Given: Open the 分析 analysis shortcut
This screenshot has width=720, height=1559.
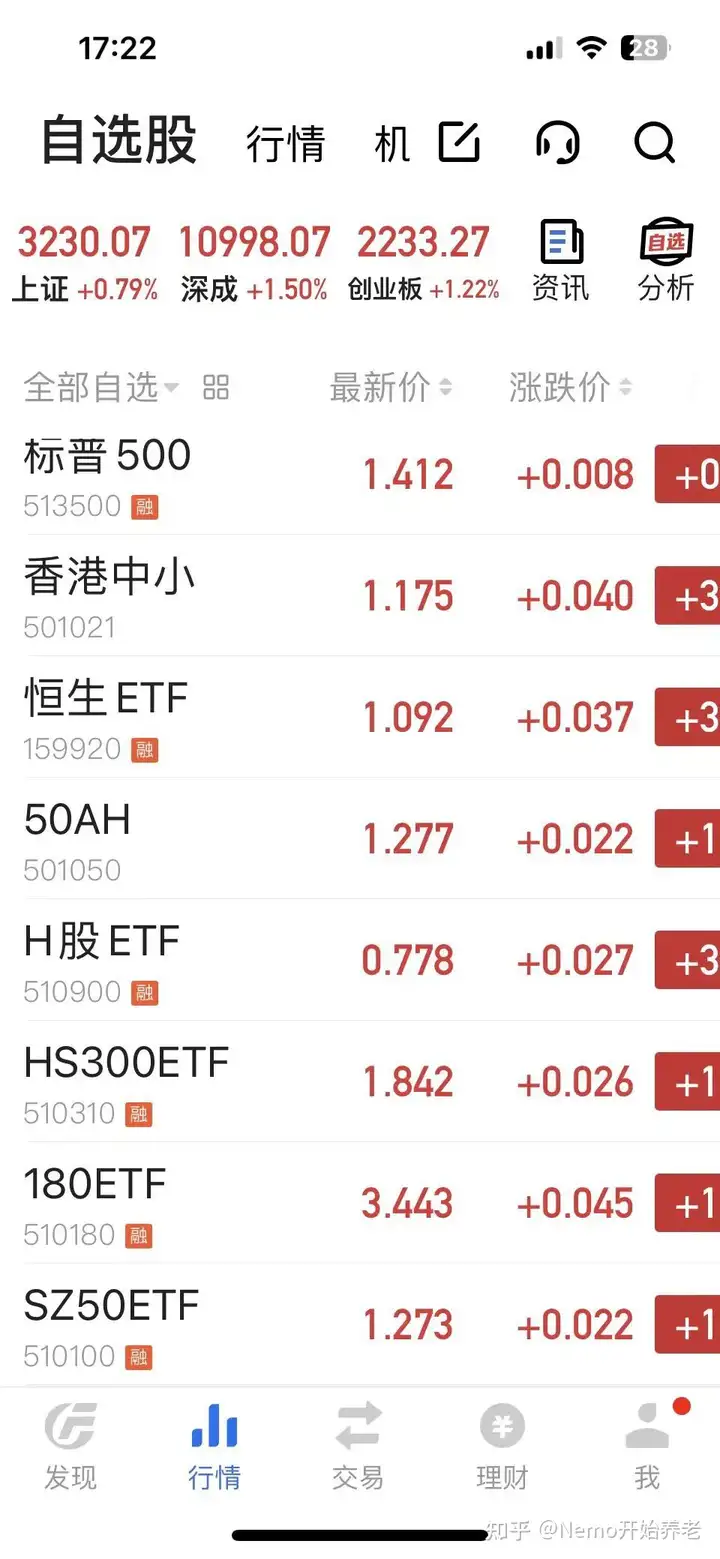Looking at the screenshot, I should [x=666, y=262].
